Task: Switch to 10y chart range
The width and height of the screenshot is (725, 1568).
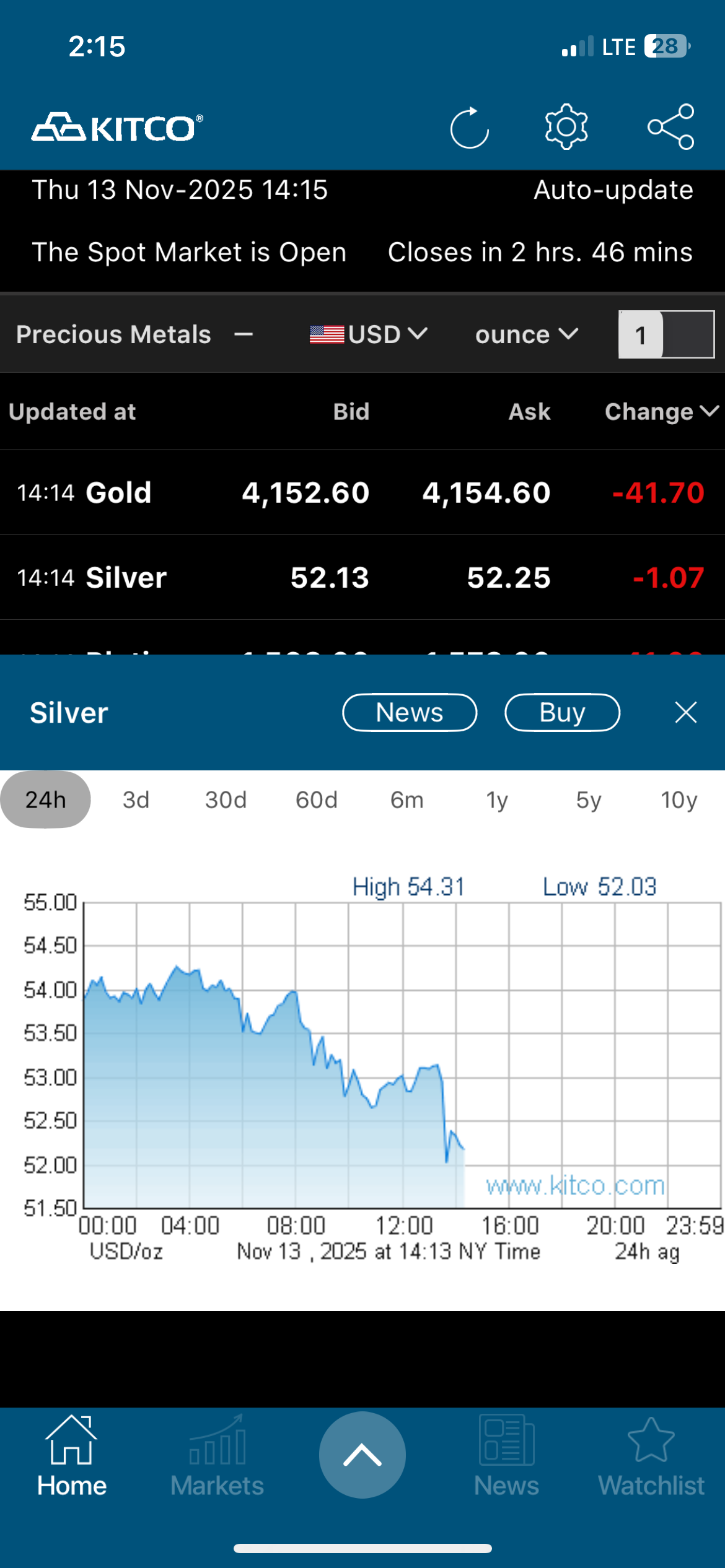Action: click(x=679, y=800)
